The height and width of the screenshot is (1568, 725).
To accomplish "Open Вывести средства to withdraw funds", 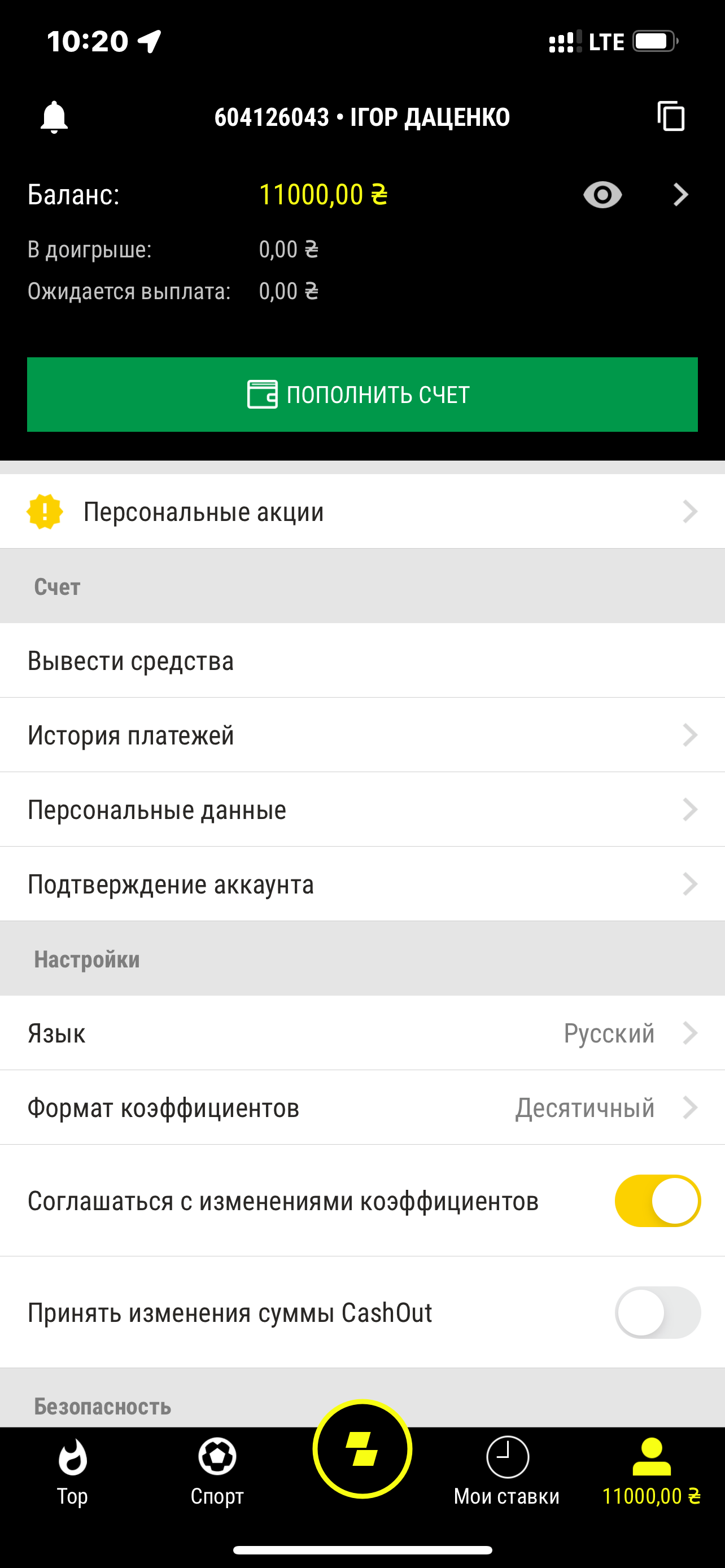I will point(362,661).
